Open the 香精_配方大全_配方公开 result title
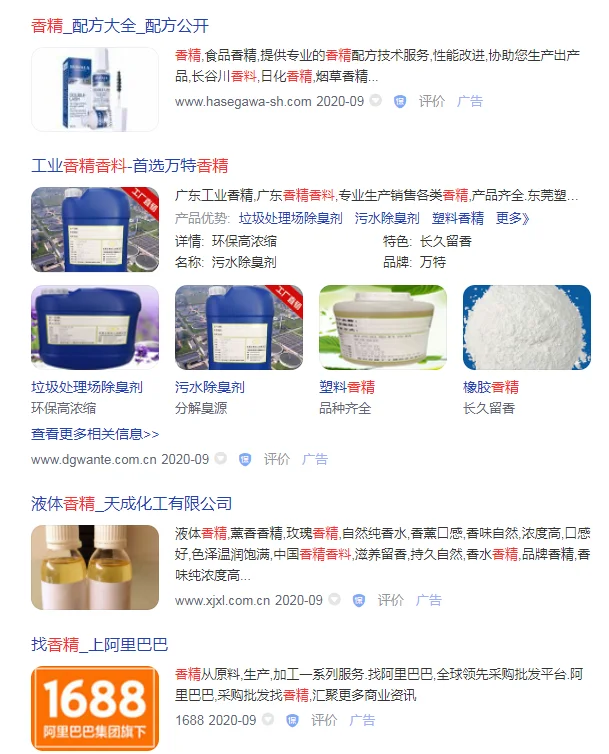The height and width of the screenshot is (754, 609). point(120,26)
